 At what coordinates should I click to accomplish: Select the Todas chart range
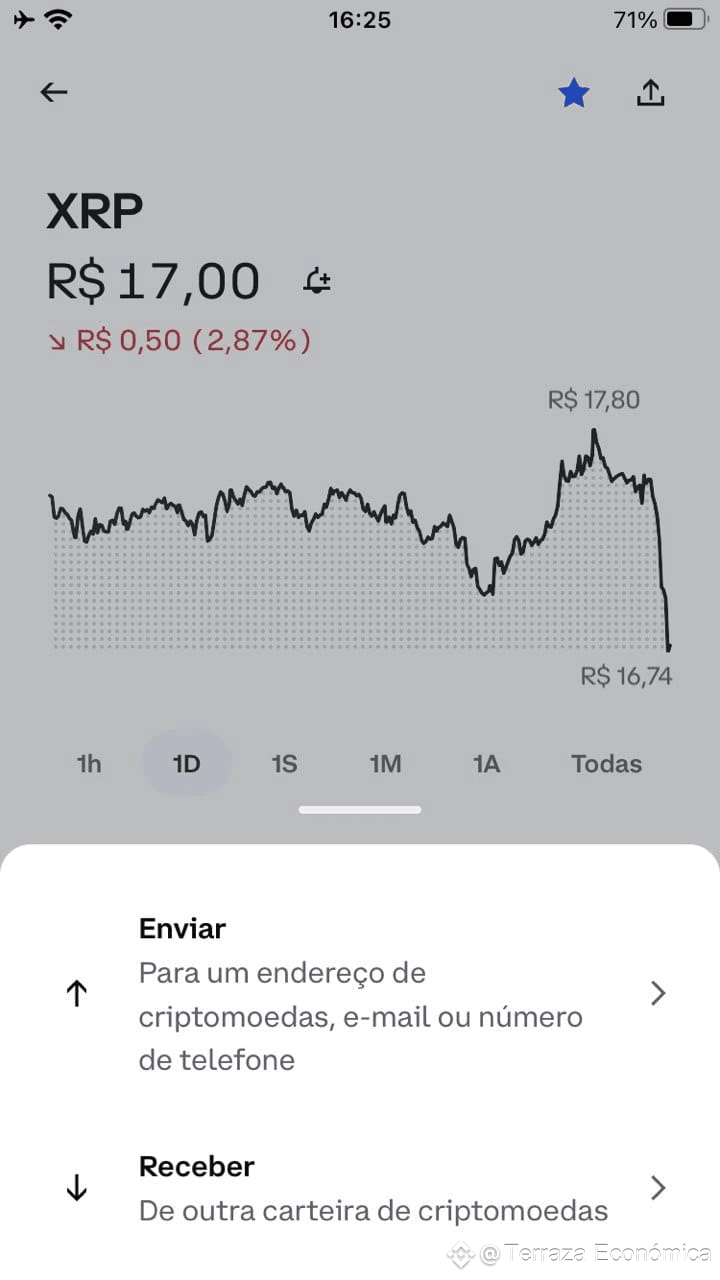[x=606, y=764]
